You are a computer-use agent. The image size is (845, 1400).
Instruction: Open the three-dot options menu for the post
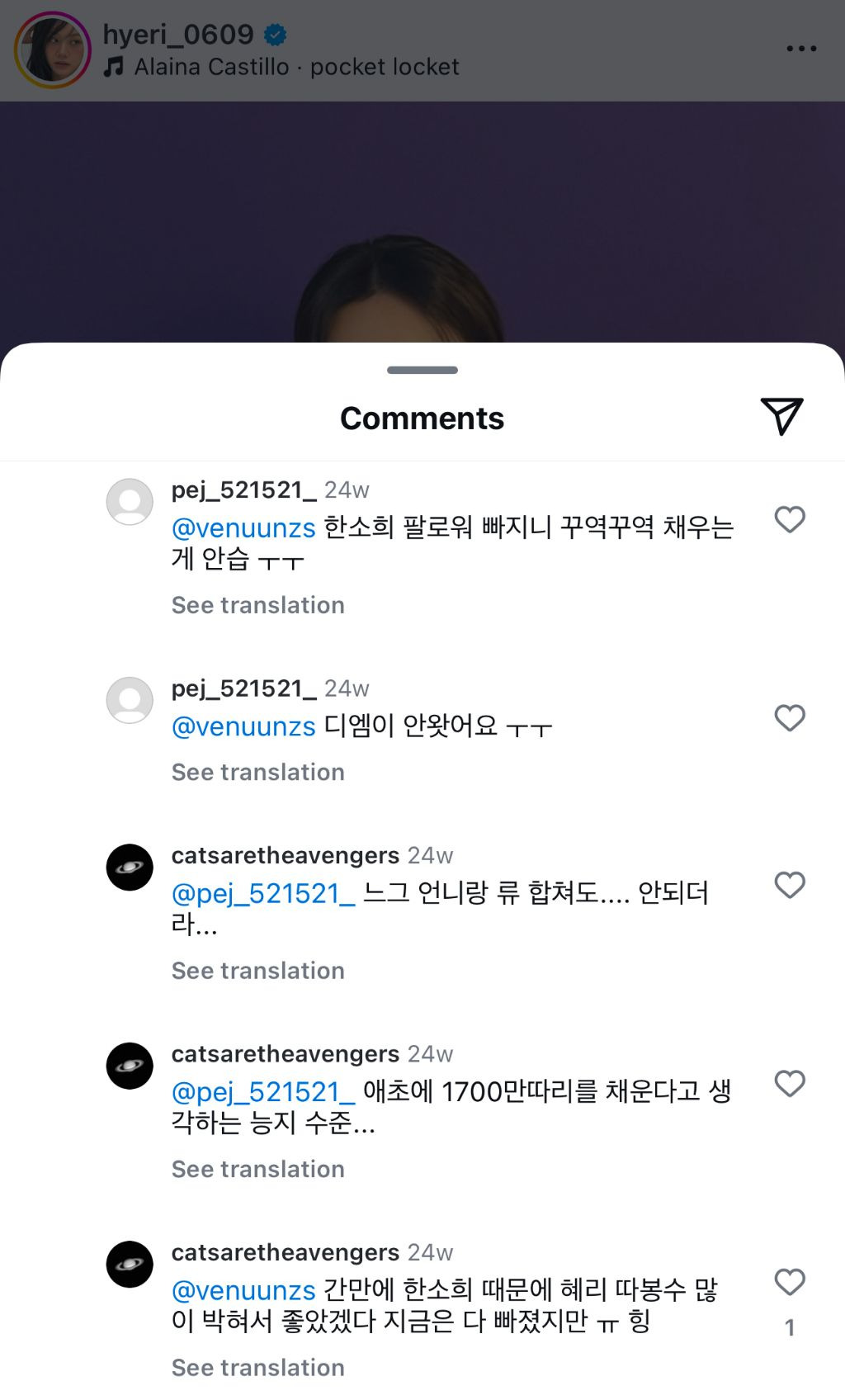(800, 47)
